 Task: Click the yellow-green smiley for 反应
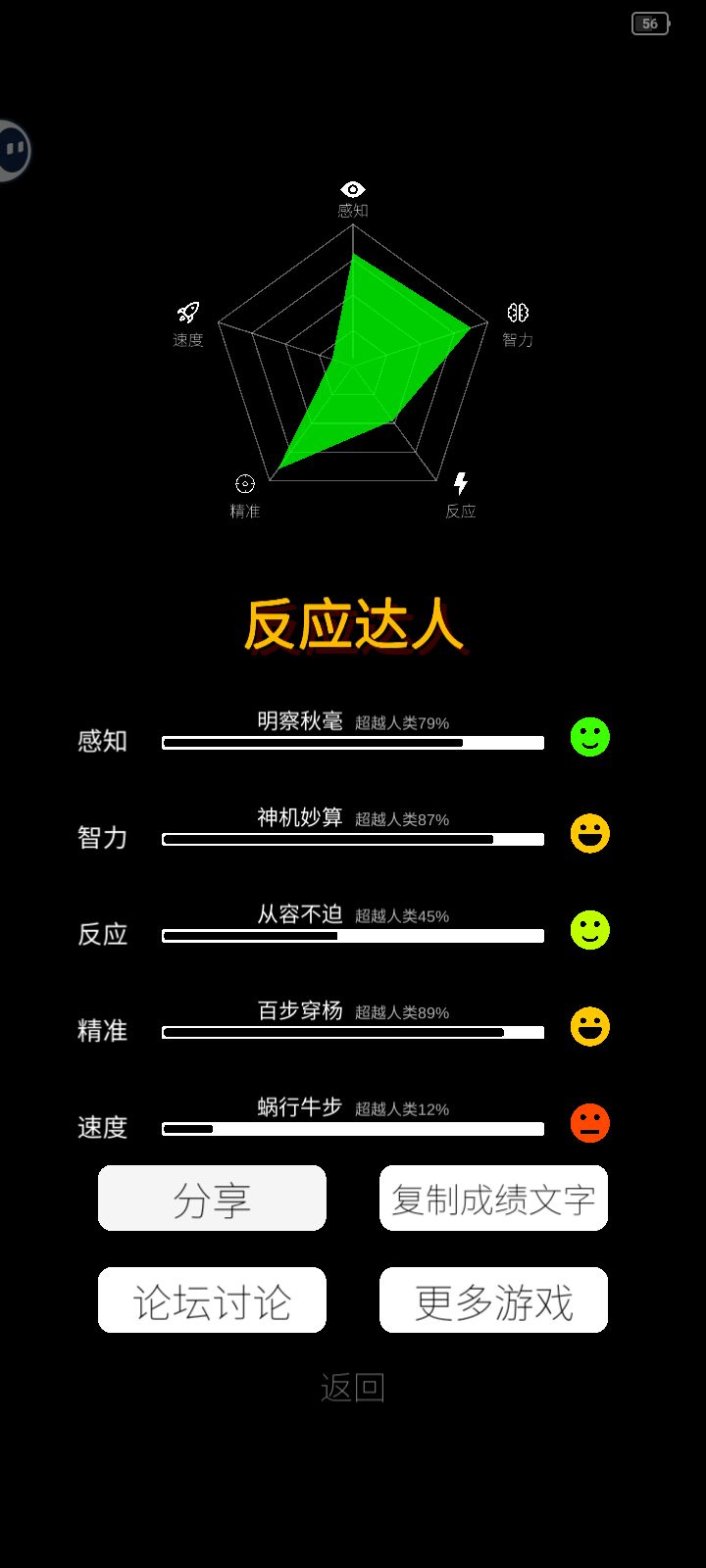point(588,930)
